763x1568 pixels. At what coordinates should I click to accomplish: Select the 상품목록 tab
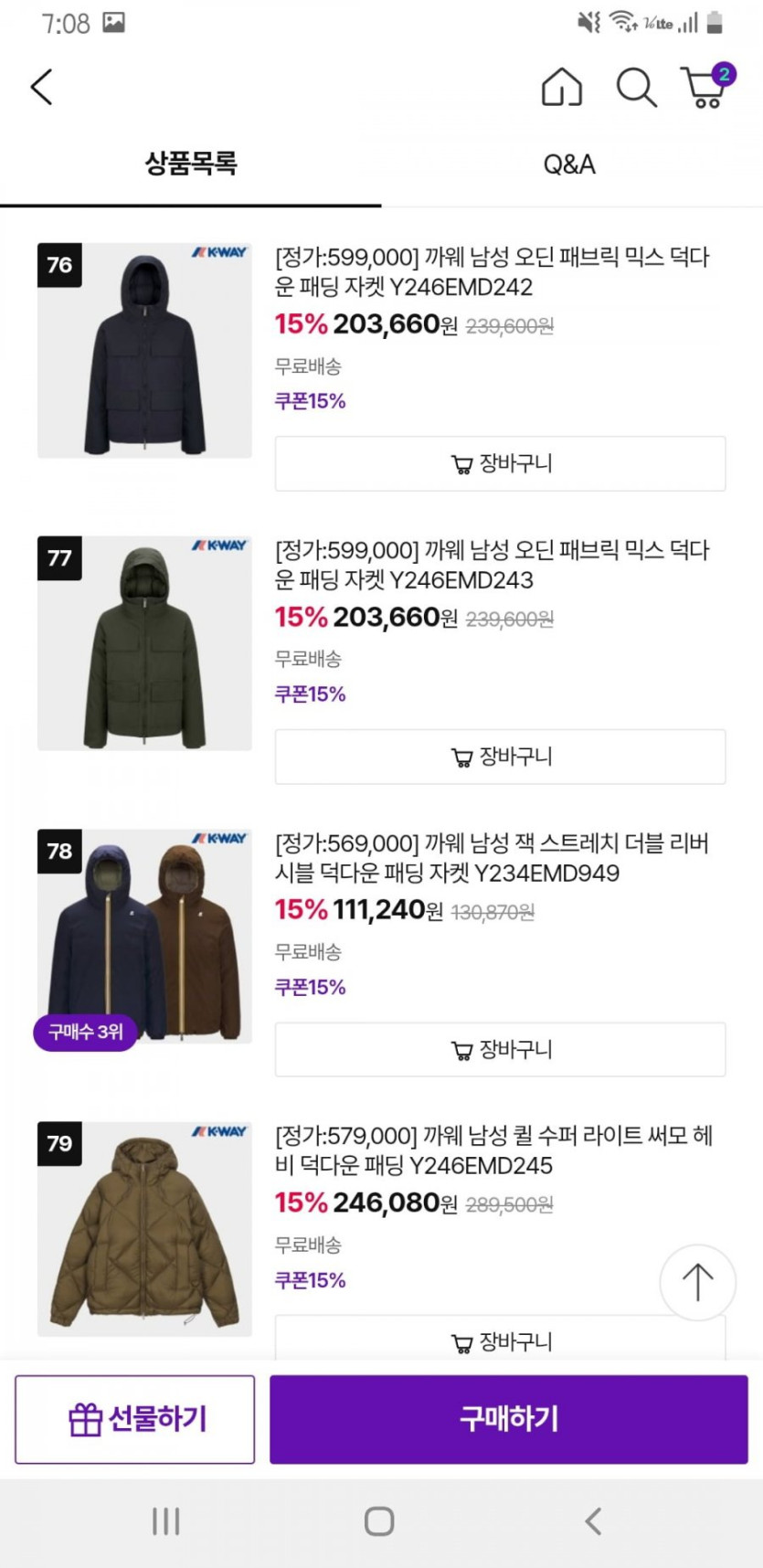(x=190, y=164)
